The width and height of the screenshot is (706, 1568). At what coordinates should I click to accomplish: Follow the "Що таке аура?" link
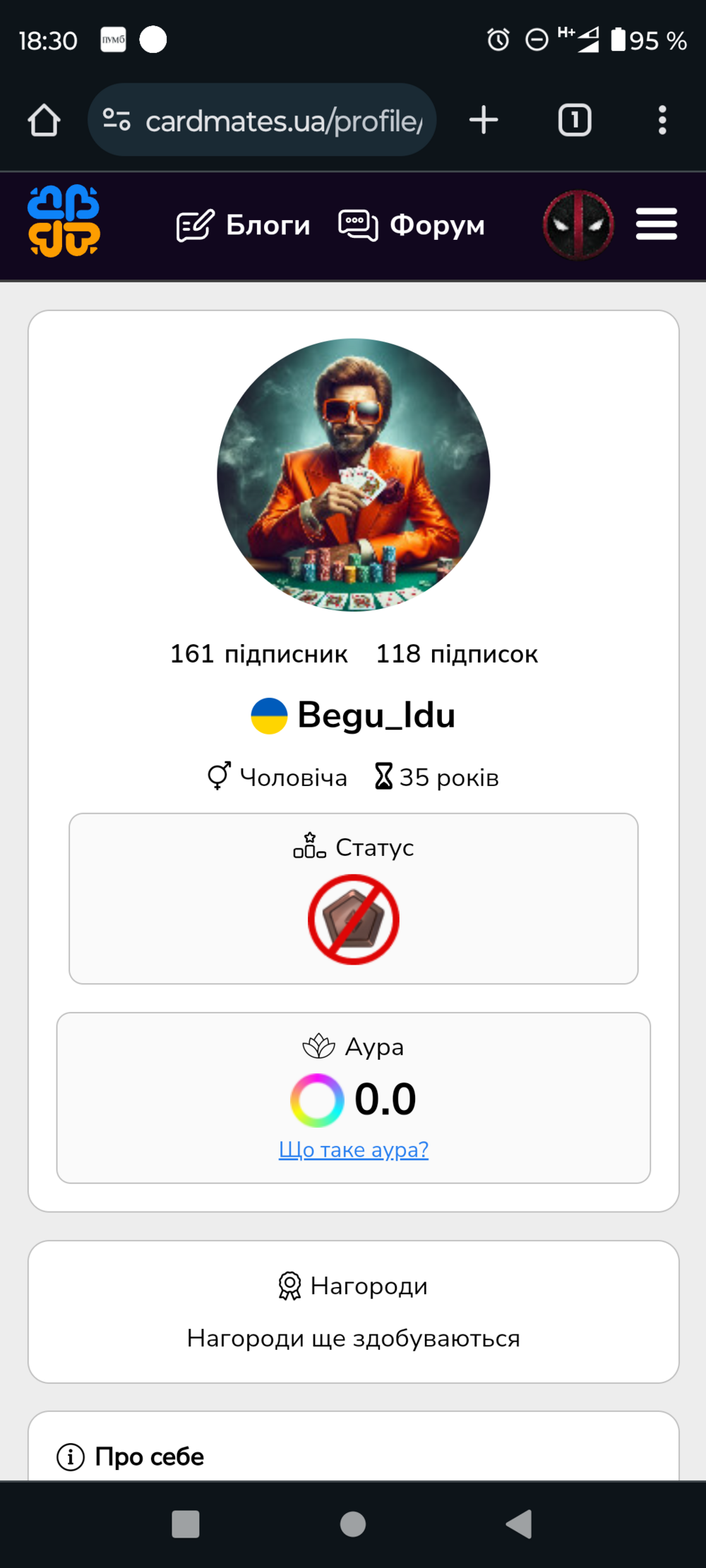(353, 1150)
